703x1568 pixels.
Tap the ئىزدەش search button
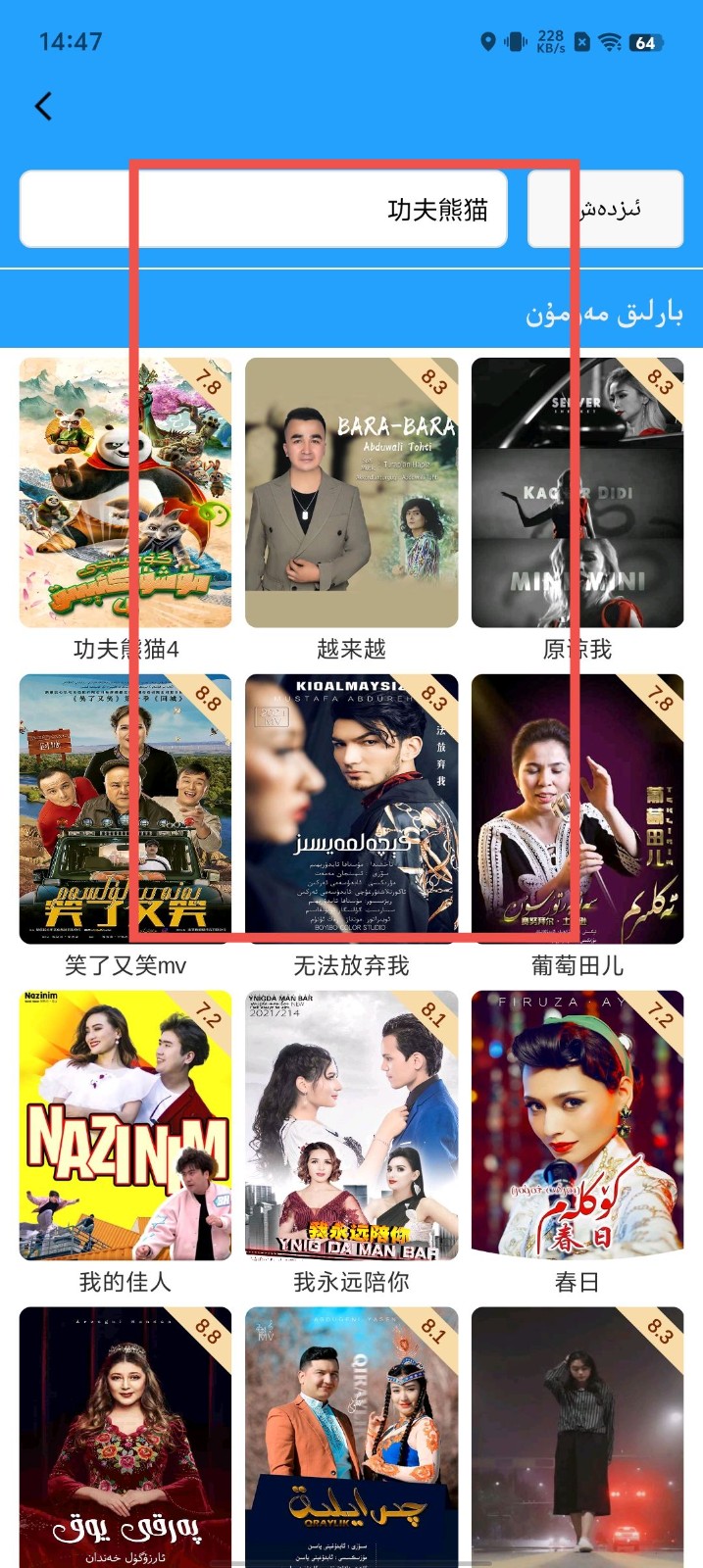[x=605, y=209]
